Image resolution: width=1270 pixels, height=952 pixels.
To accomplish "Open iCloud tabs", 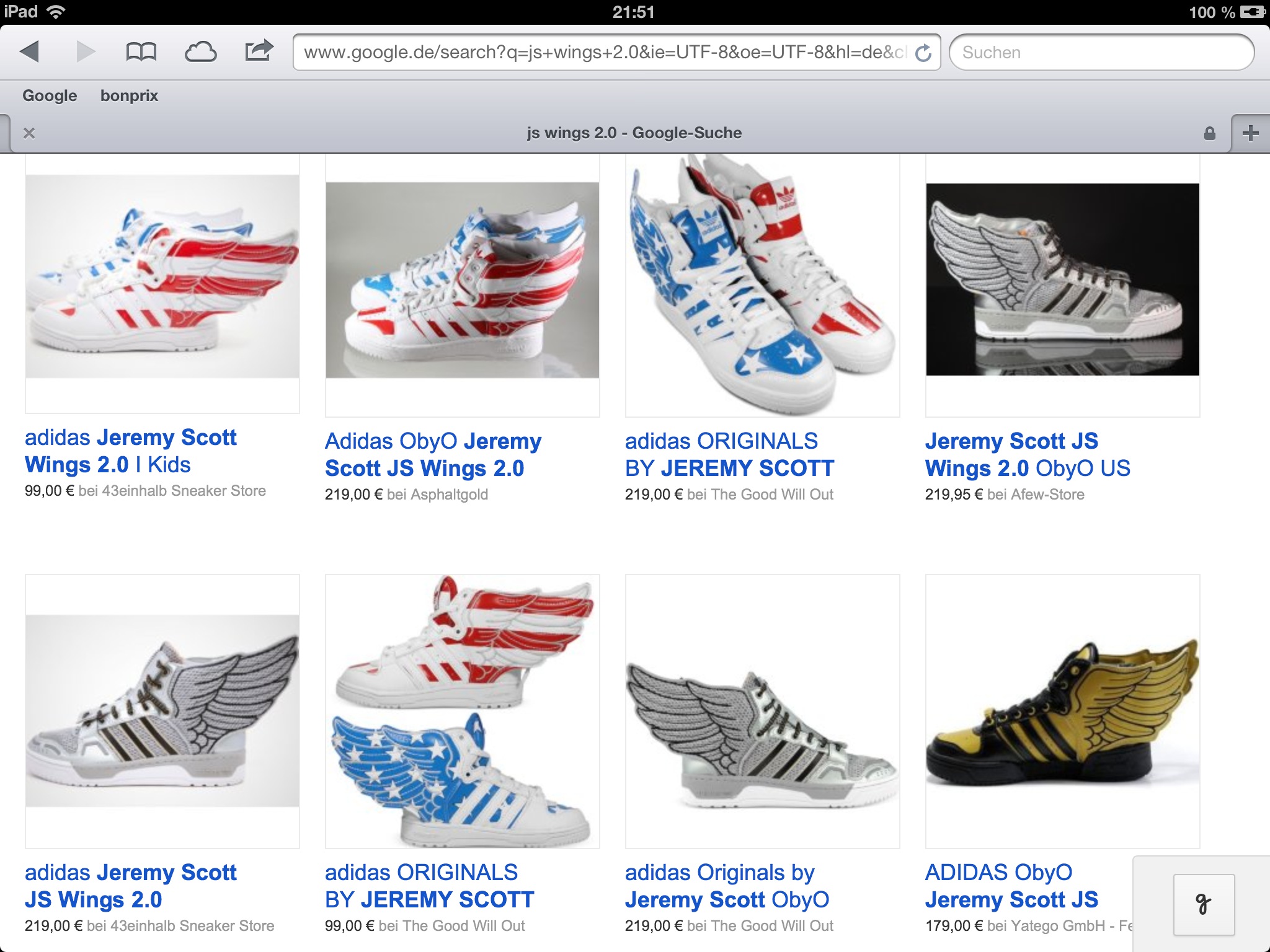I will click(200, 51).
